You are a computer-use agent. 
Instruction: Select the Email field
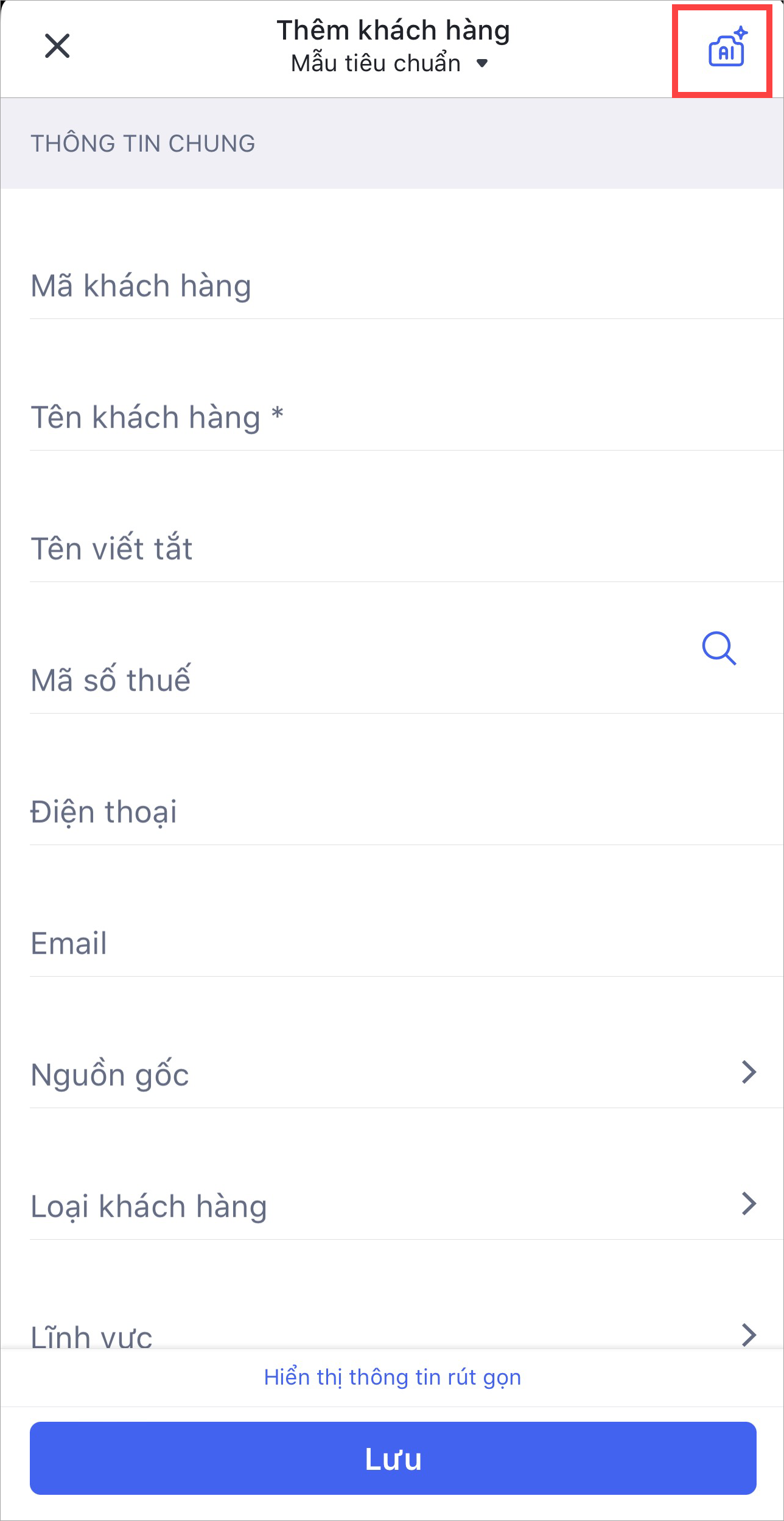[x=243, y=942]
